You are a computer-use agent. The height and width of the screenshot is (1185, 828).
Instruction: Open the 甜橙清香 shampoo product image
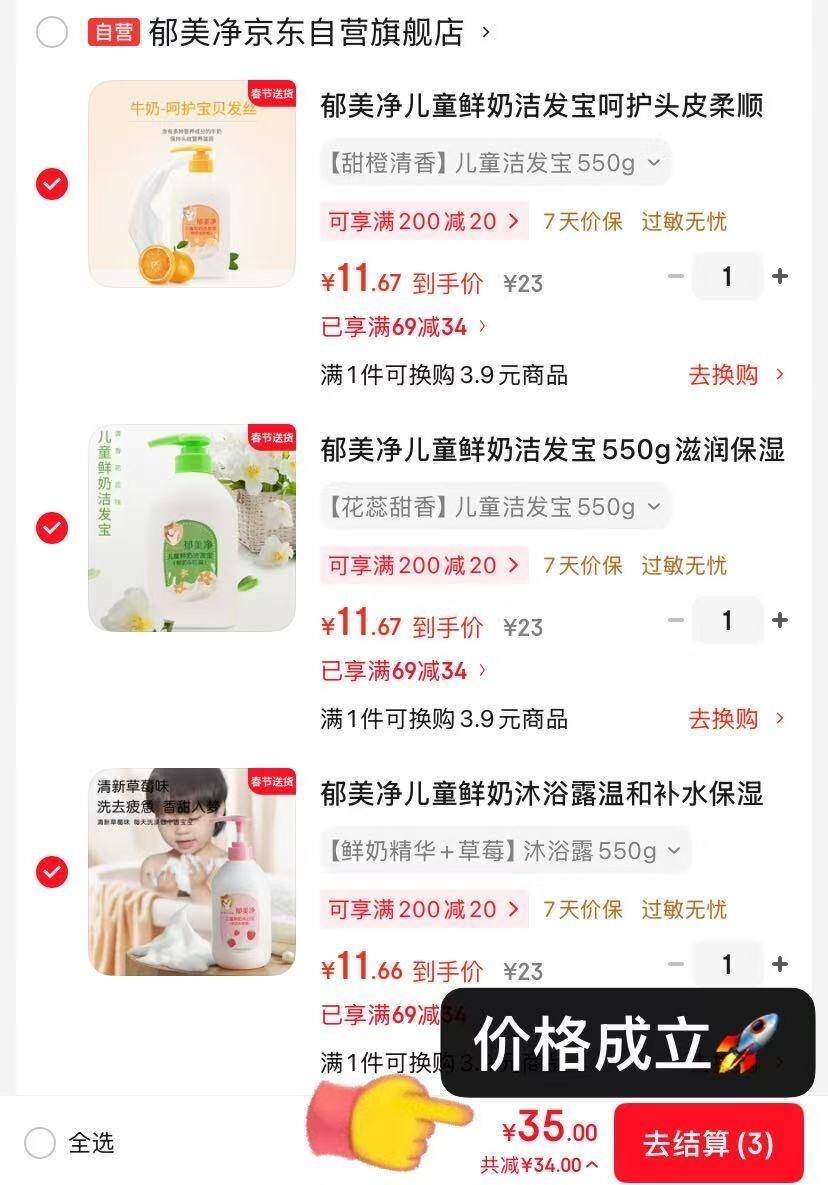192,184
